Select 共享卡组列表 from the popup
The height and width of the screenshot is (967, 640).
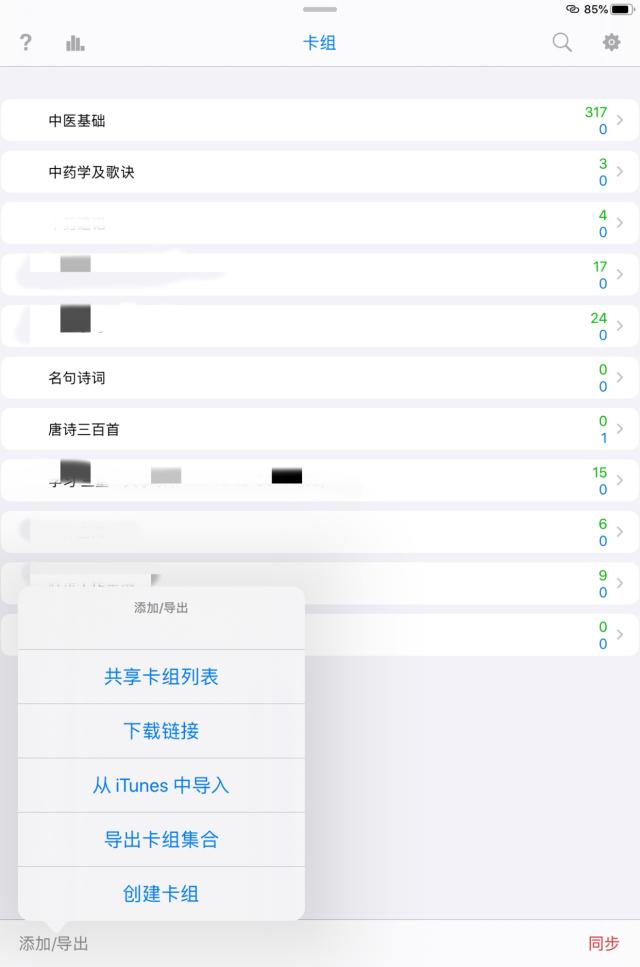(161, 677)
